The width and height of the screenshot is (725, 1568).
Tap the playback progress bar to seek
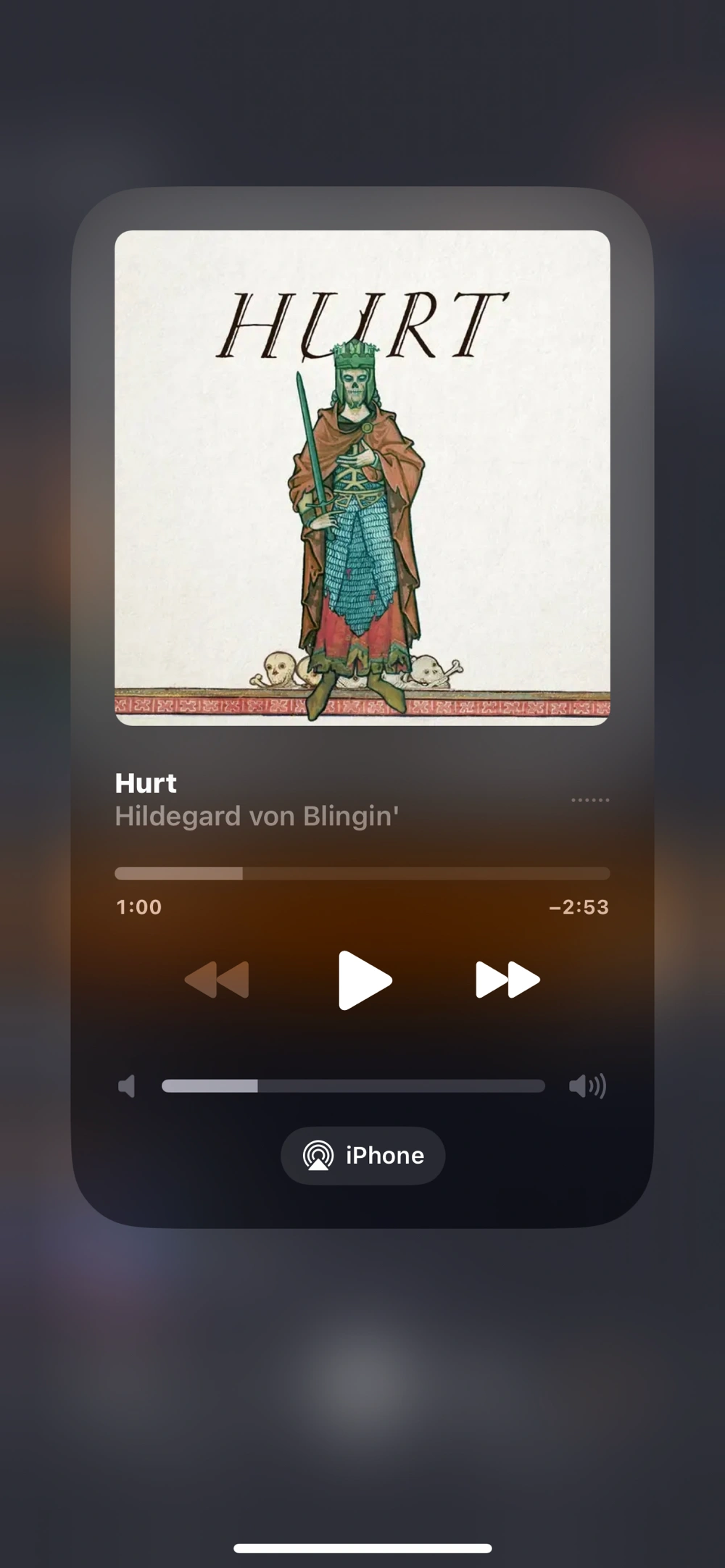click(362, 873)
